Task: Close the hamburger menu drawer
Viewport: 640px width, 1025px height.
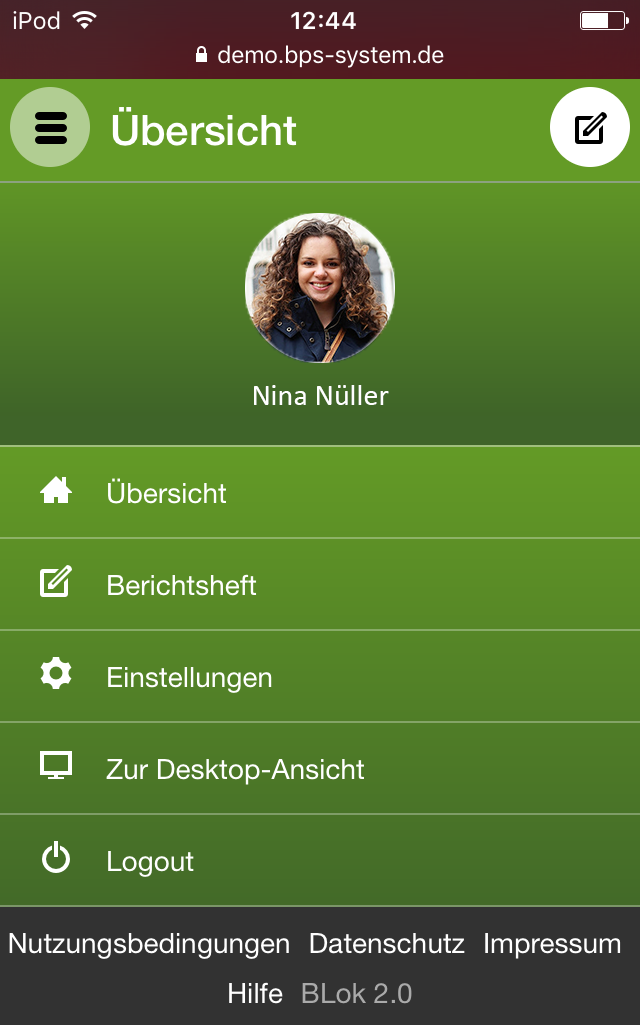Action: [x=50, y=128]
